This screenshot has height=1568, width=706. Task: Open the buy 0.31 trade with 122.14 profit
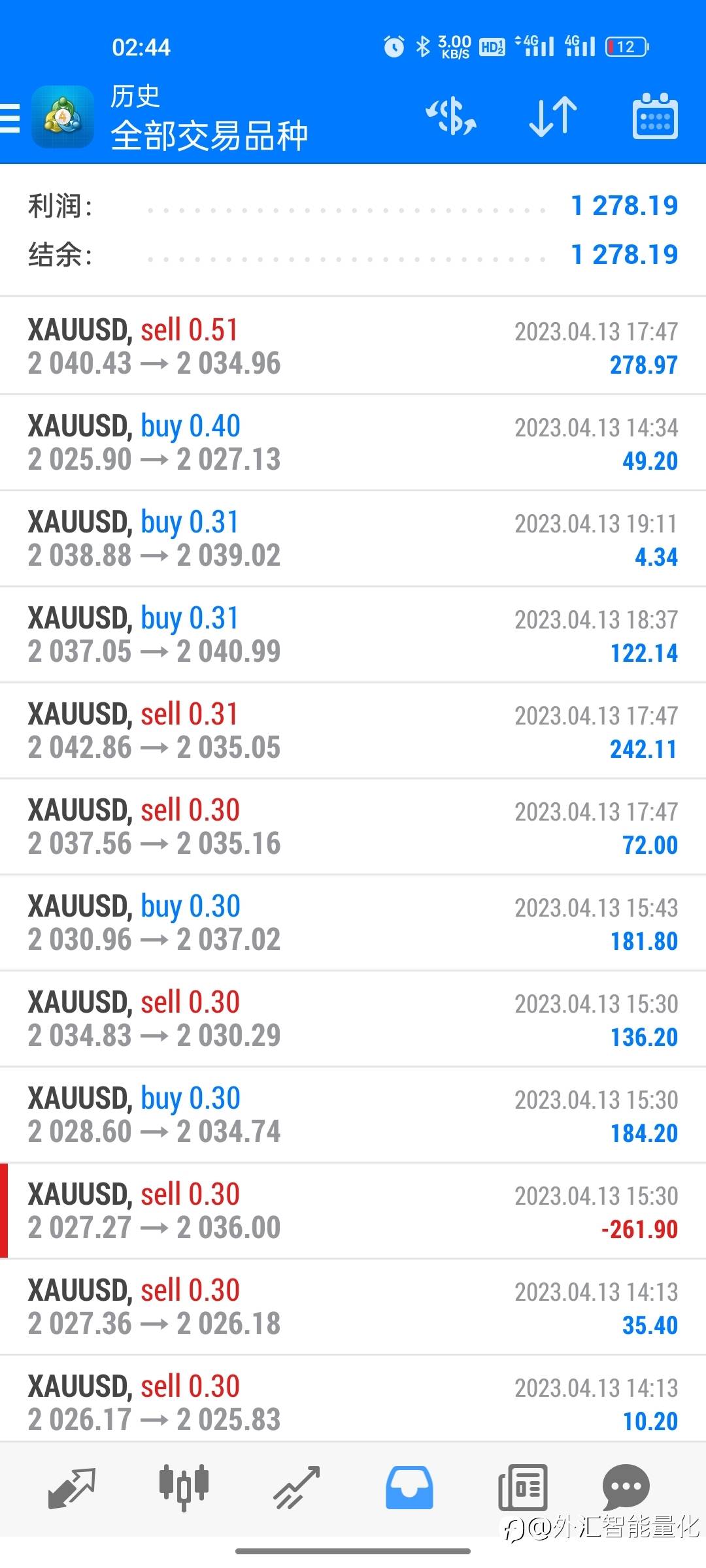point(353,634)
